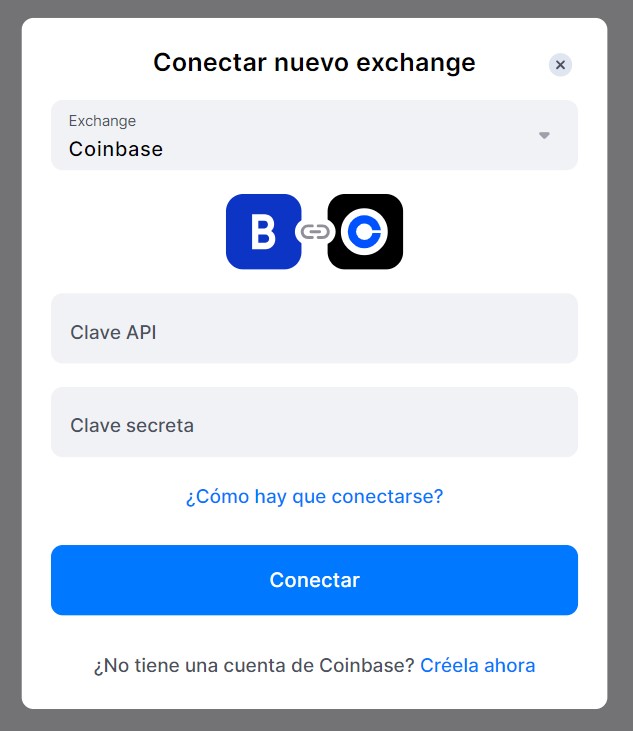This screenshot has width=633, height=731.
Task: Open the Créela ahora link
Action: point(477,666)
